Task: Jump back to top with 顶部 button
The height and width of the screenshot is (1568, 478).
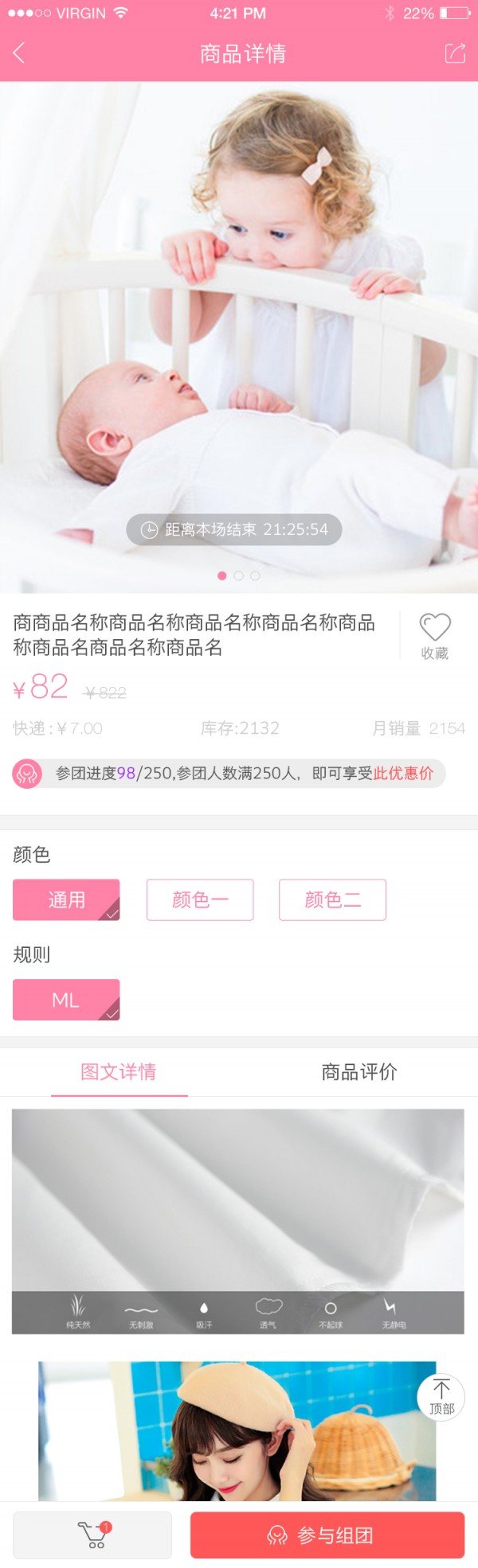Action: tap(441, 1397)
